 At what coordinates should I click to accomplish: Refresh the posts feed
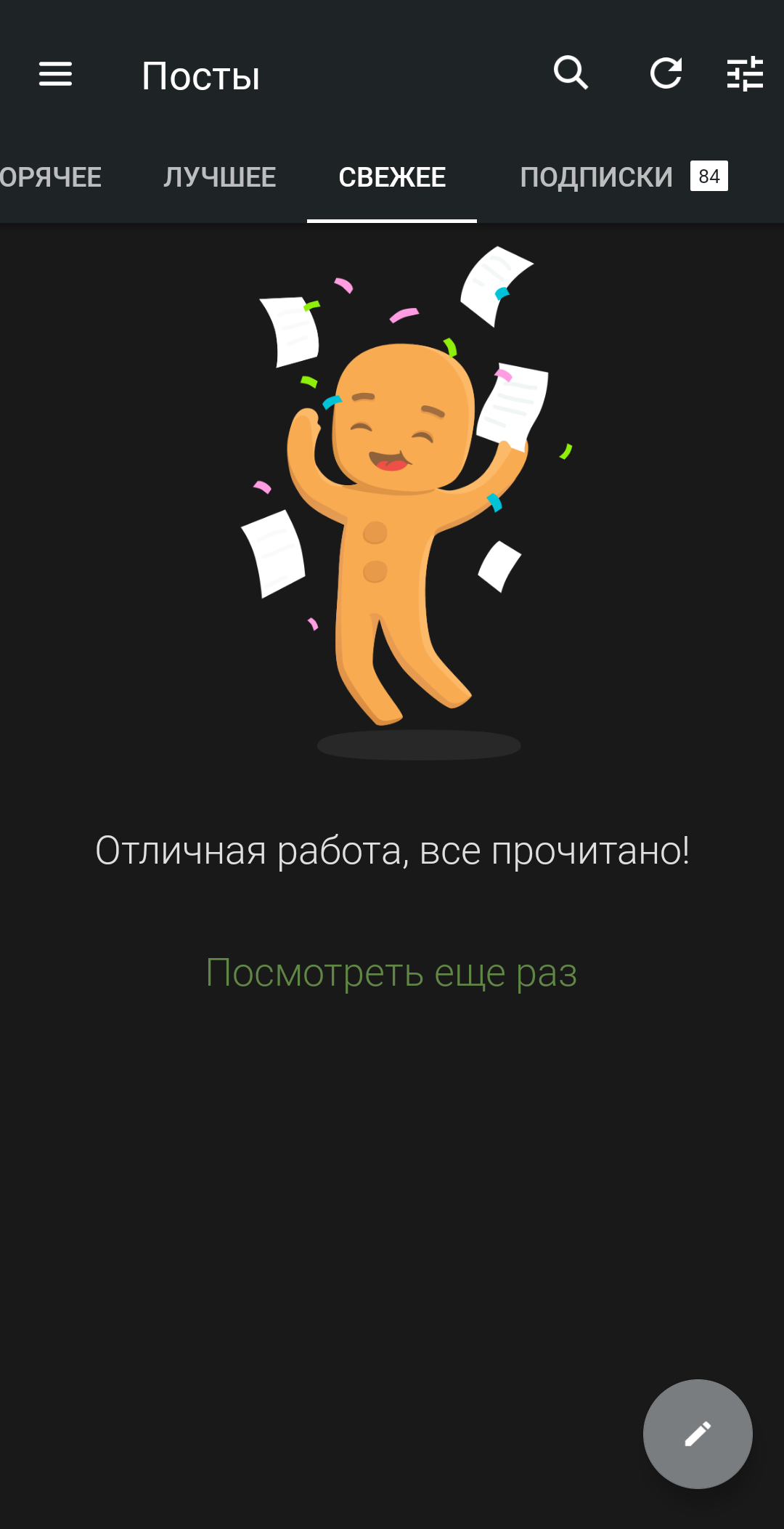pos(666,73)
